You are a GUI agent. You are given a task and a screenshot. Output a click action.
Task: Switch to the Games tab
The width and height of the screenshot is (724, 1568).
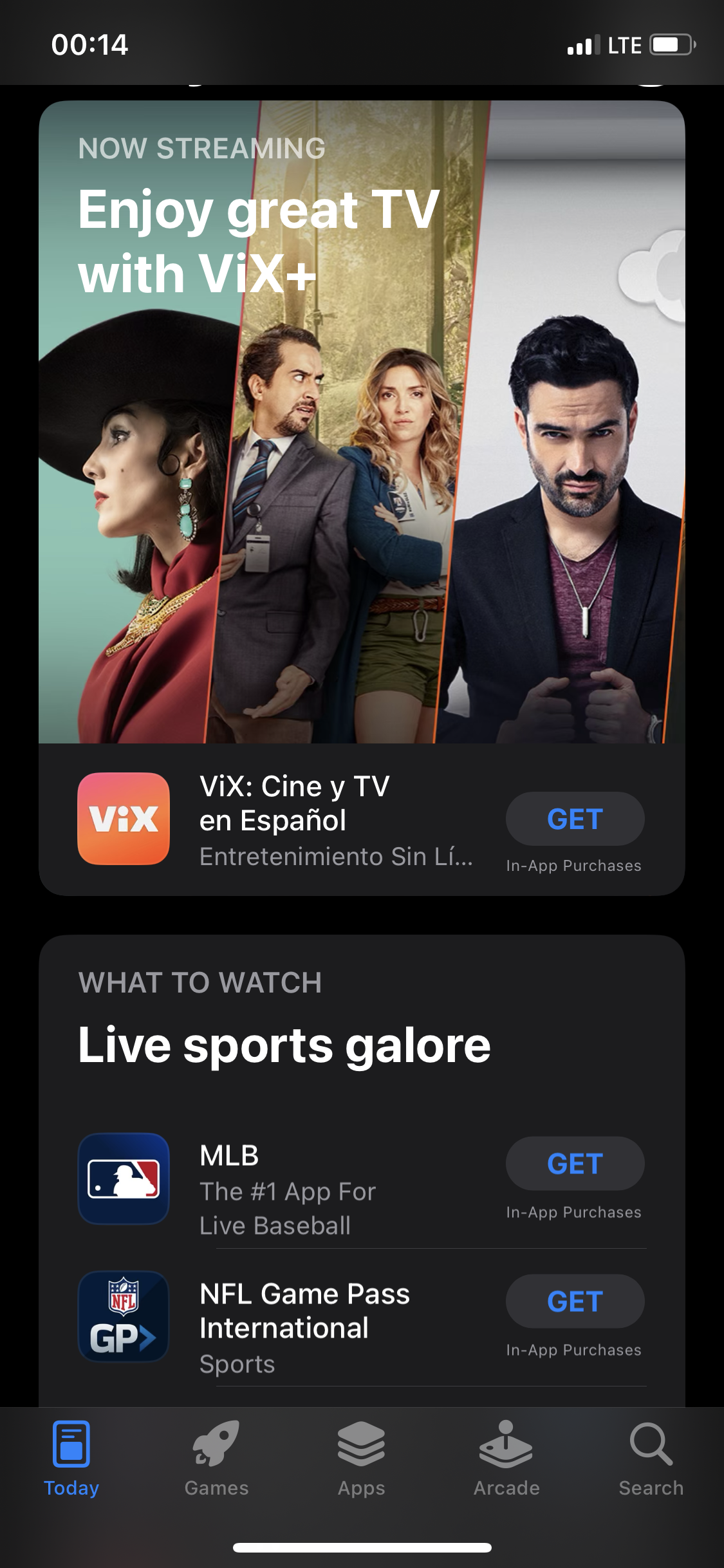coord(216,1459)
